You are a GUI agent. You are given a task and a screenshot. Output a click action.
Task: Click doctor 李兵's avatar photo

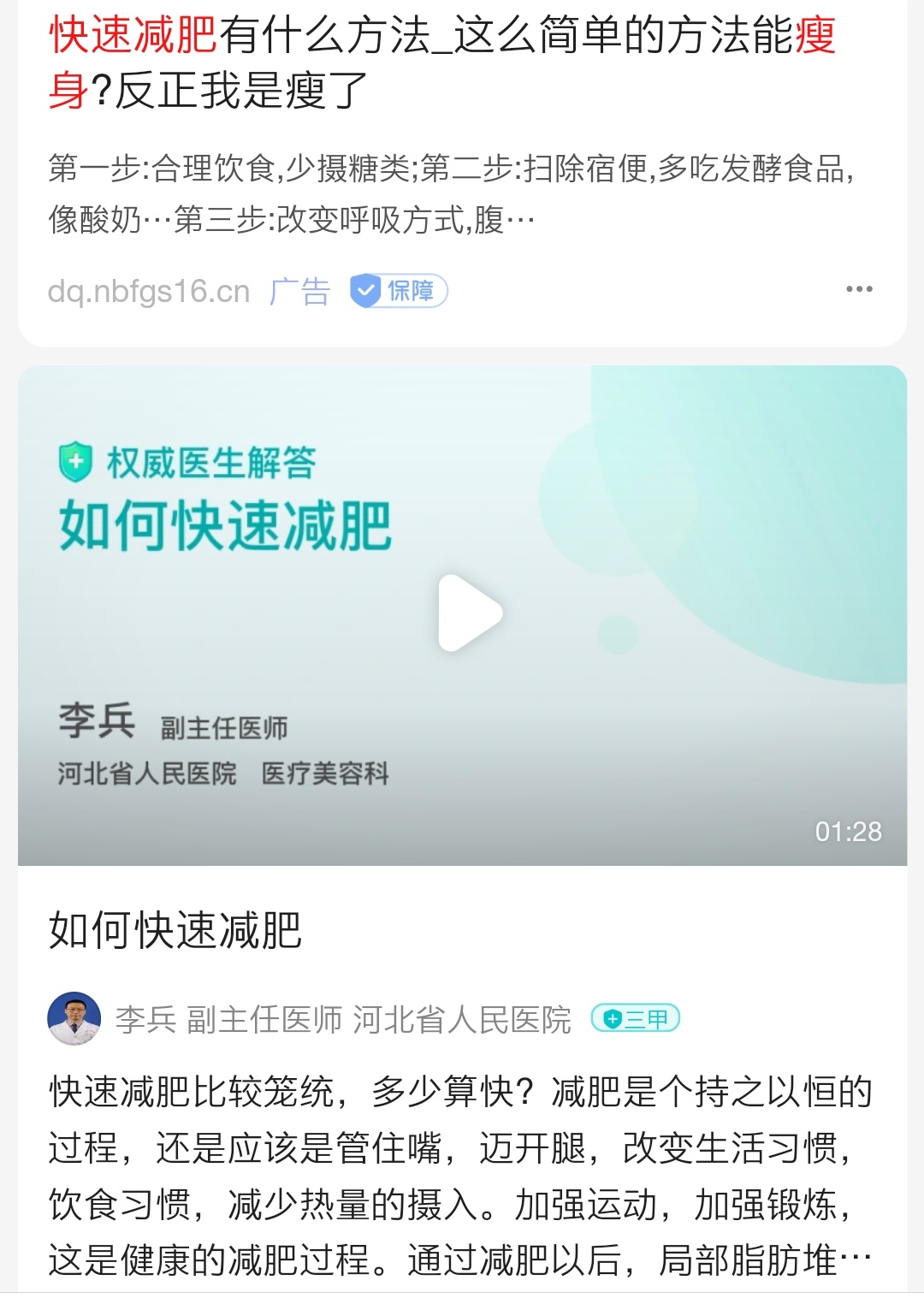(74, 1019)
